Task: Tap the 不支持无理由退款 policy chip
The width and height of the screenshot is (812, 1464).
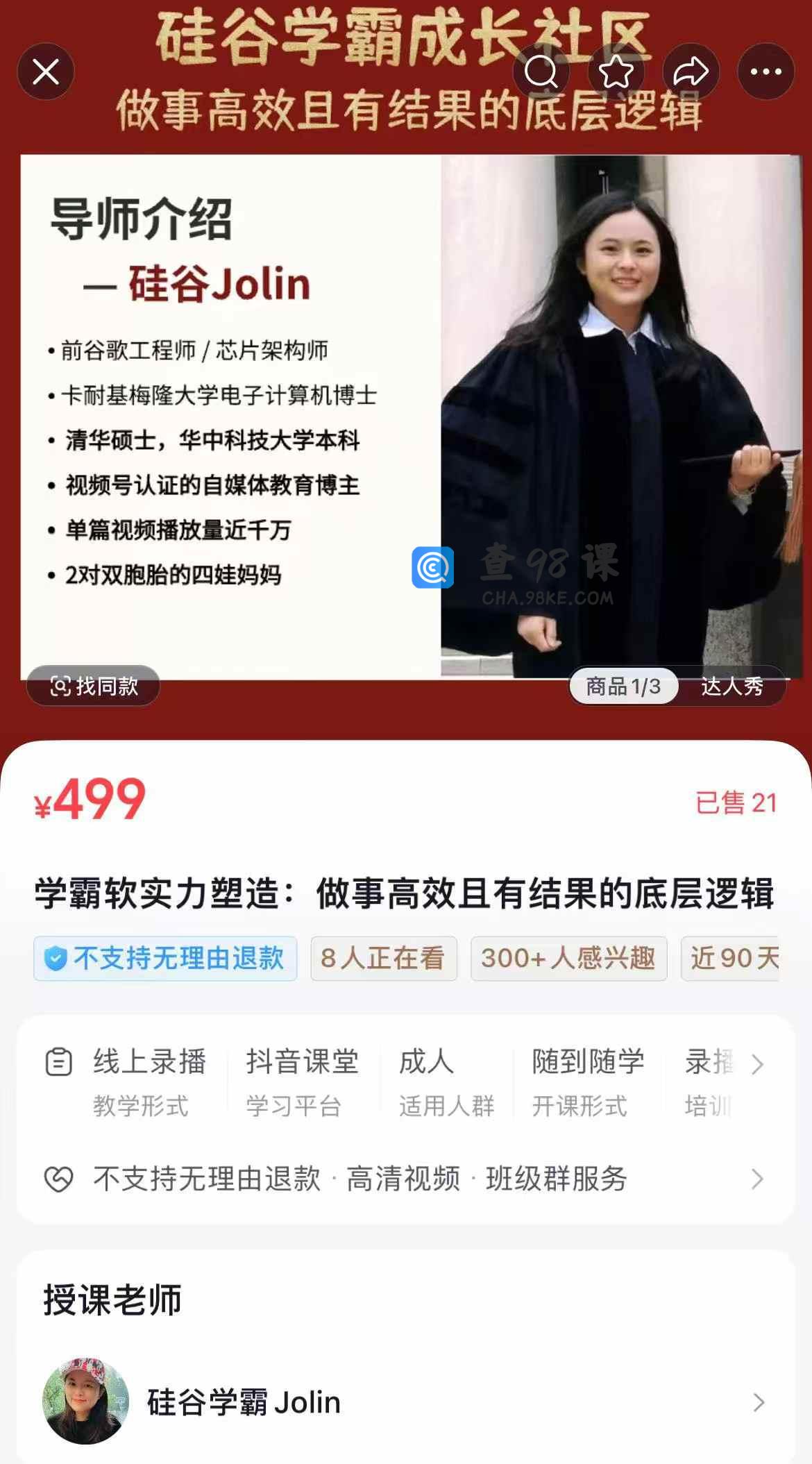Action: click(x=165, y=958)
